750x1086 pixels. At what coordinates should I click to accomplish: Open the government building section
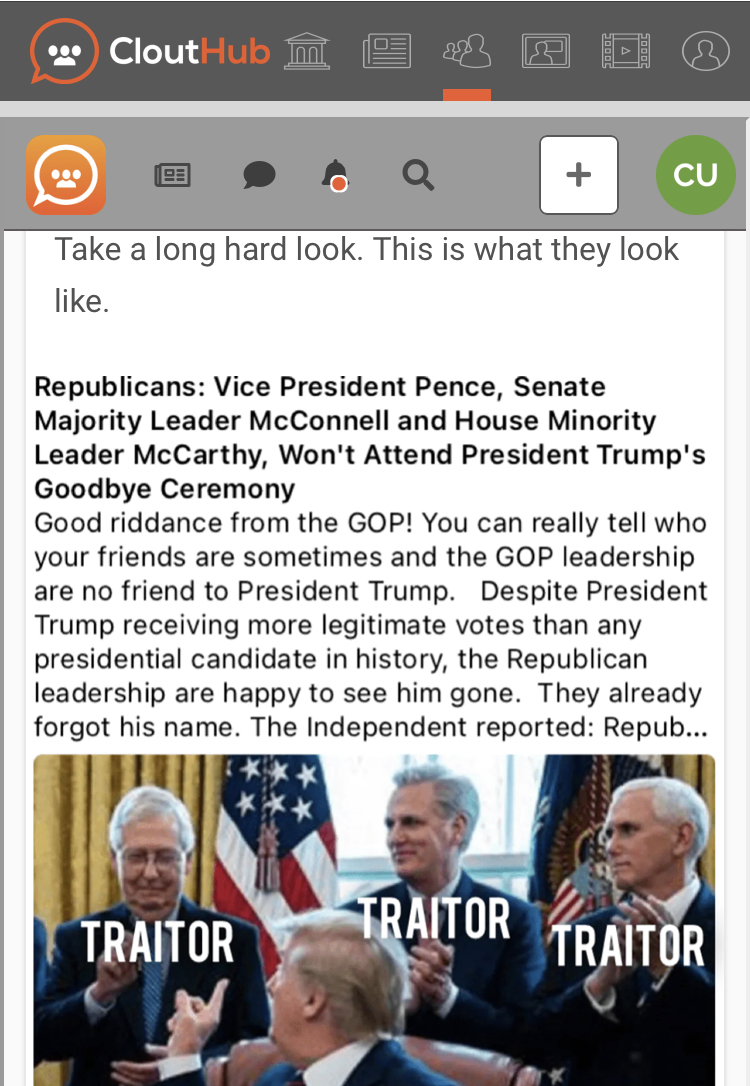[x=307, y=50]
